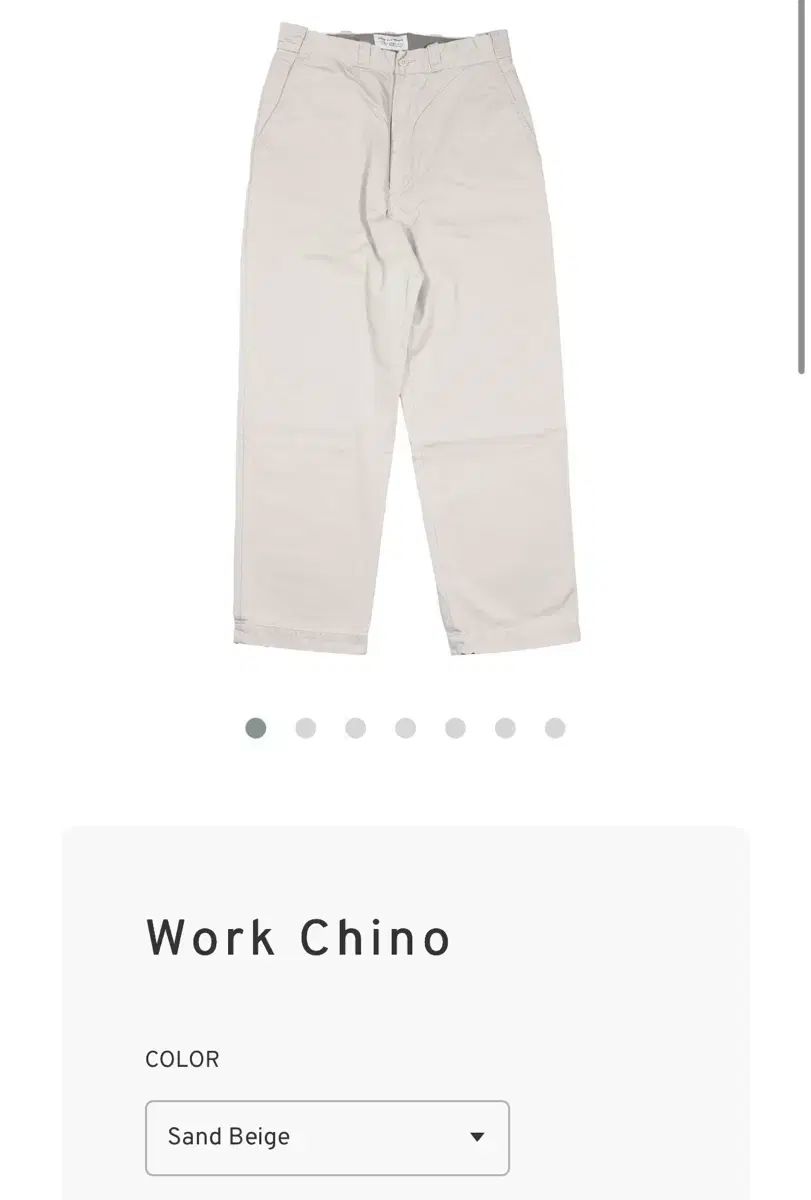Jump to the fourth carousel image dot

point(405,728)
